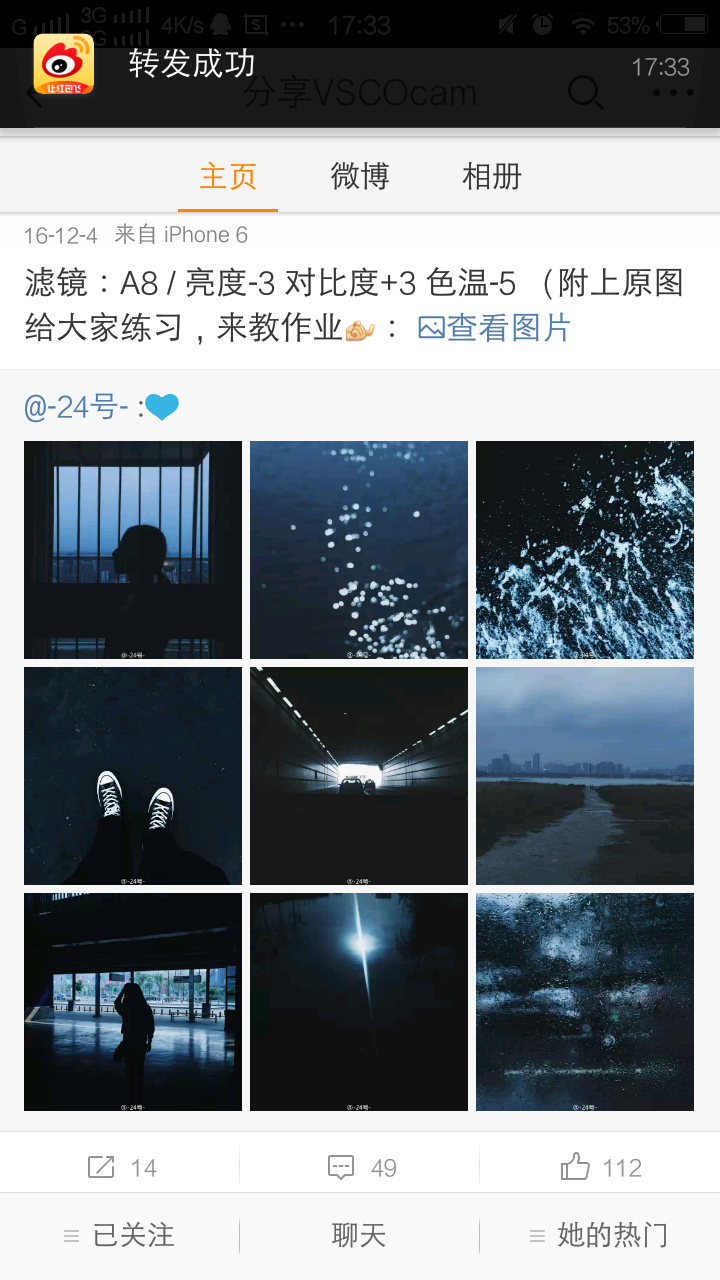Open the 相册 tab

tap(492, 177)
